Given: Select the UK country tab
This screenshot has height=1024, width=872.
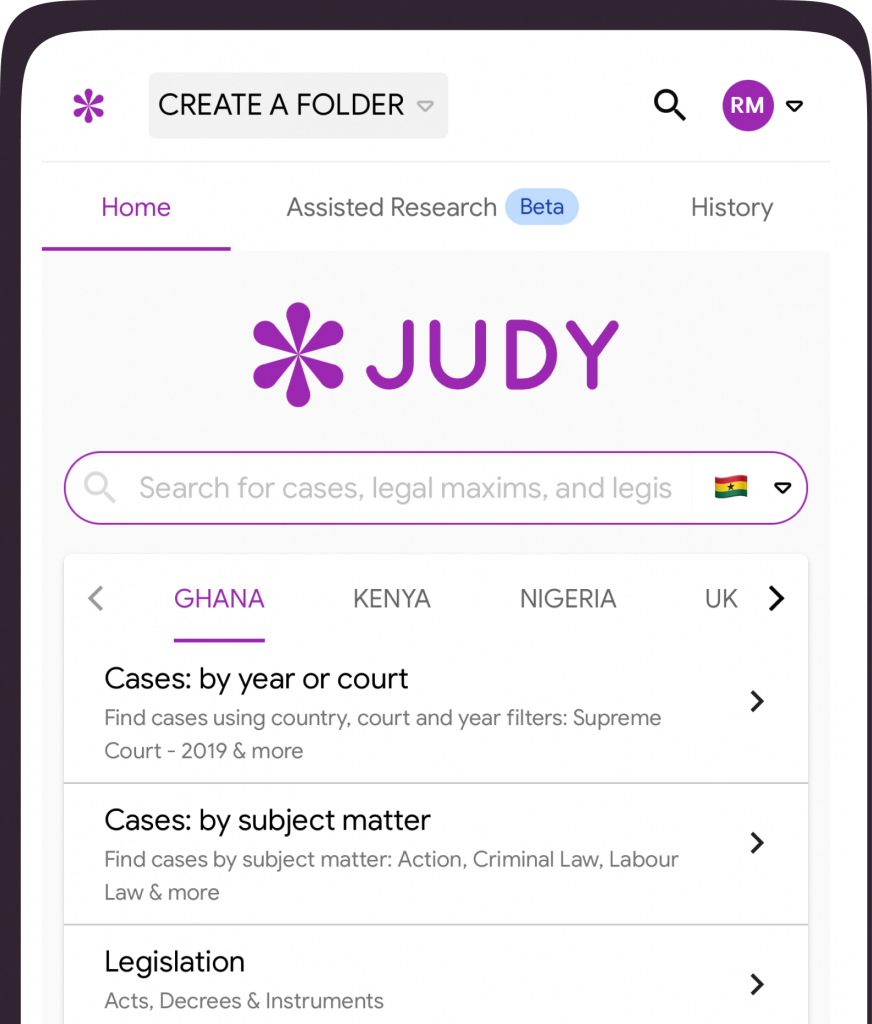Looking at the screenshot, I should coord(720,599).
